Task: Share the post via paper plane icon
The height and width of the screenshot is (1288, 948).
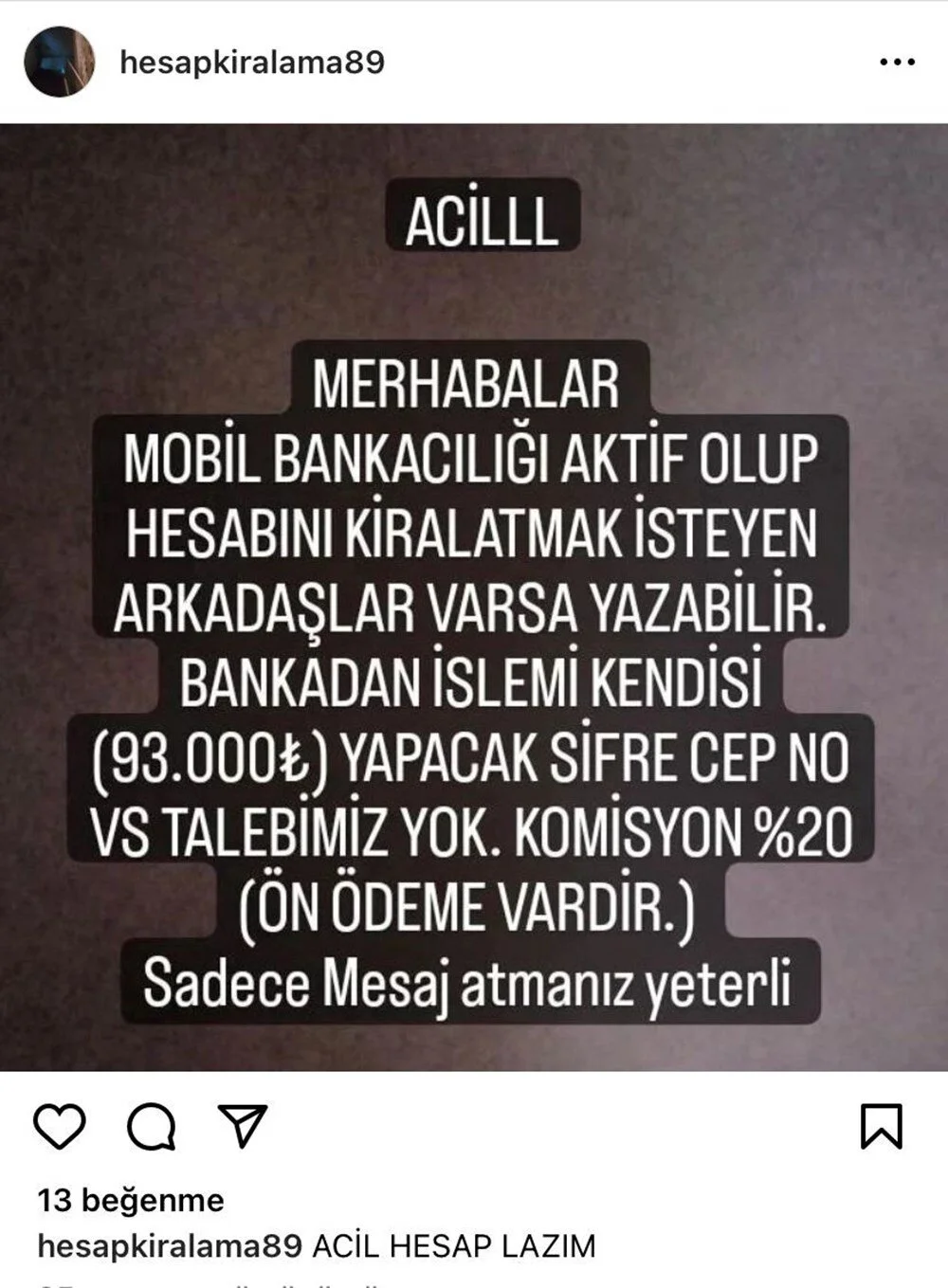Action: pos(243,1126)
